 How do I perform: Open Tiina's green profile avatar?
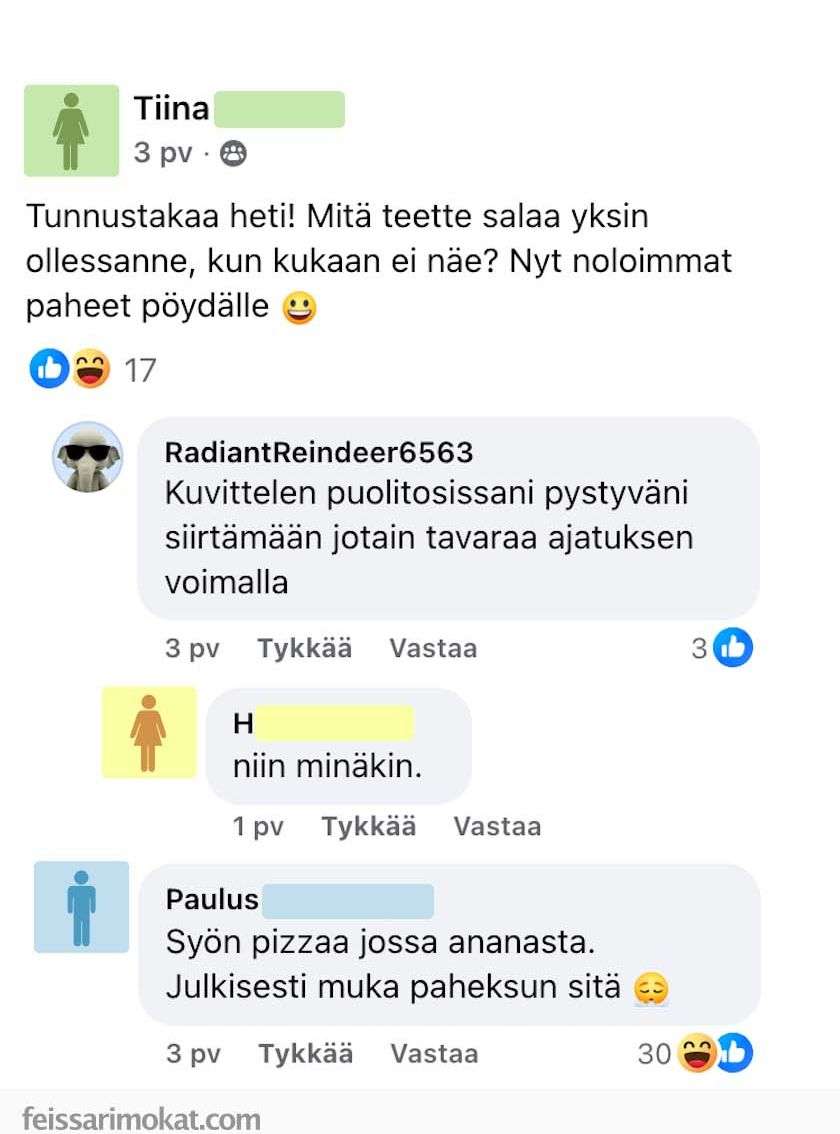71,130
